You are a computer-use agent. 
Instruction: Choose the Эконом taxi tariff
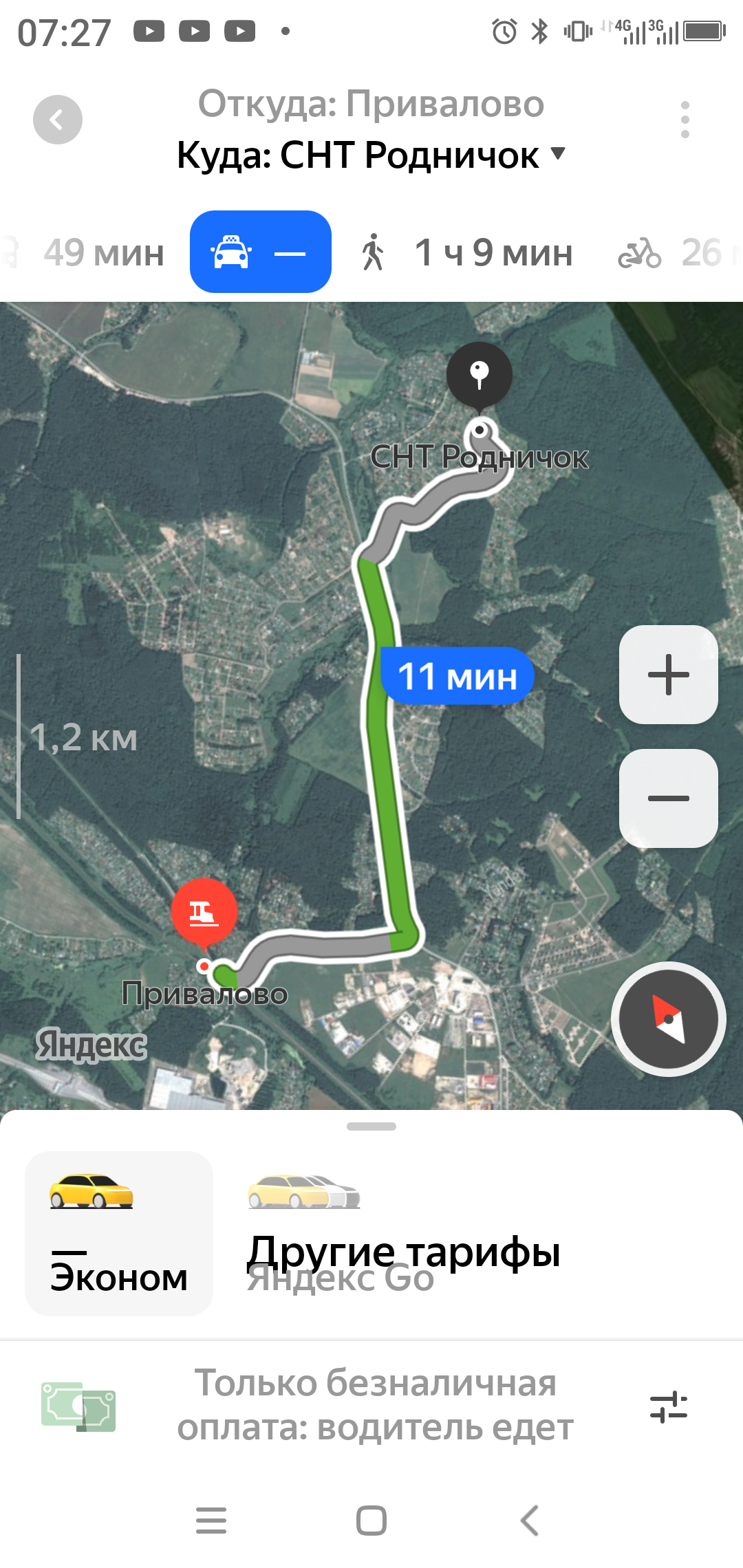119,1233
